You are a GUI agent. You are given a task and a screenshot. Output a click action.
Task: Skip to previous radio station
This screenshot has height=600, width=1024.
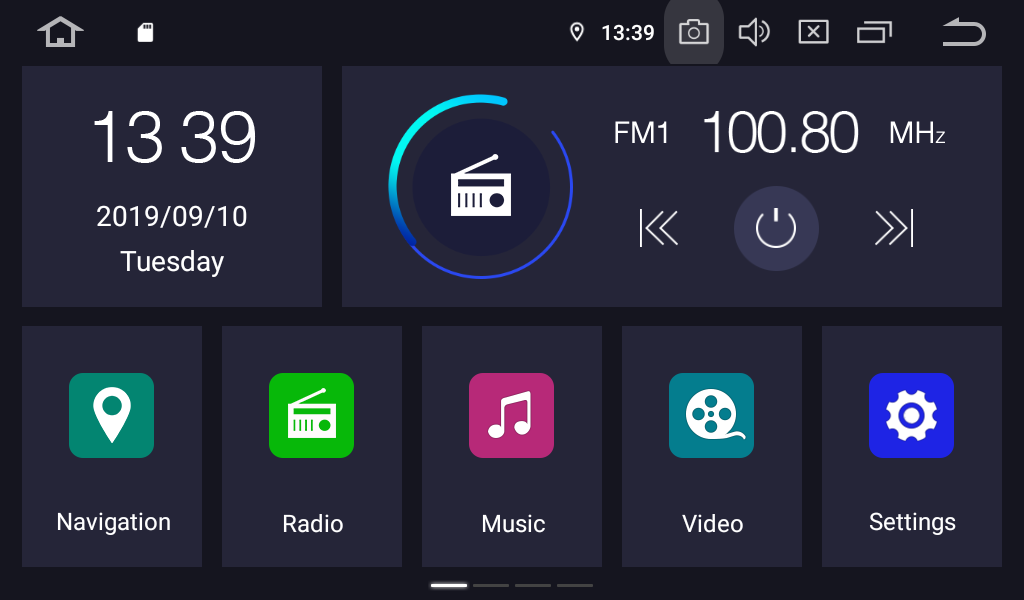point(658,229)
